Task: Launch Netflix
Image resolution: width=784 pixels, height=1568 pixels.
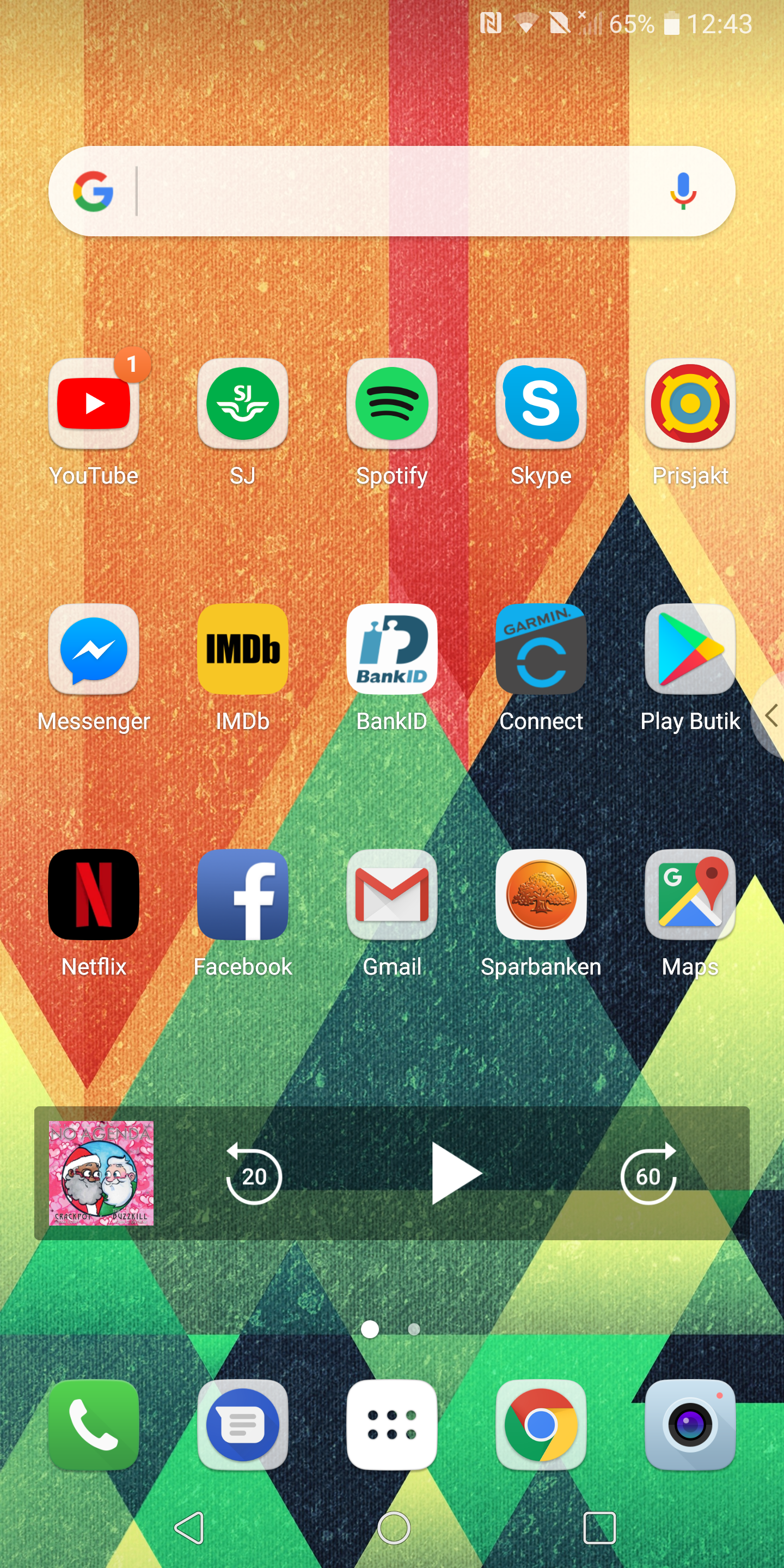Action: coord(94,895)
